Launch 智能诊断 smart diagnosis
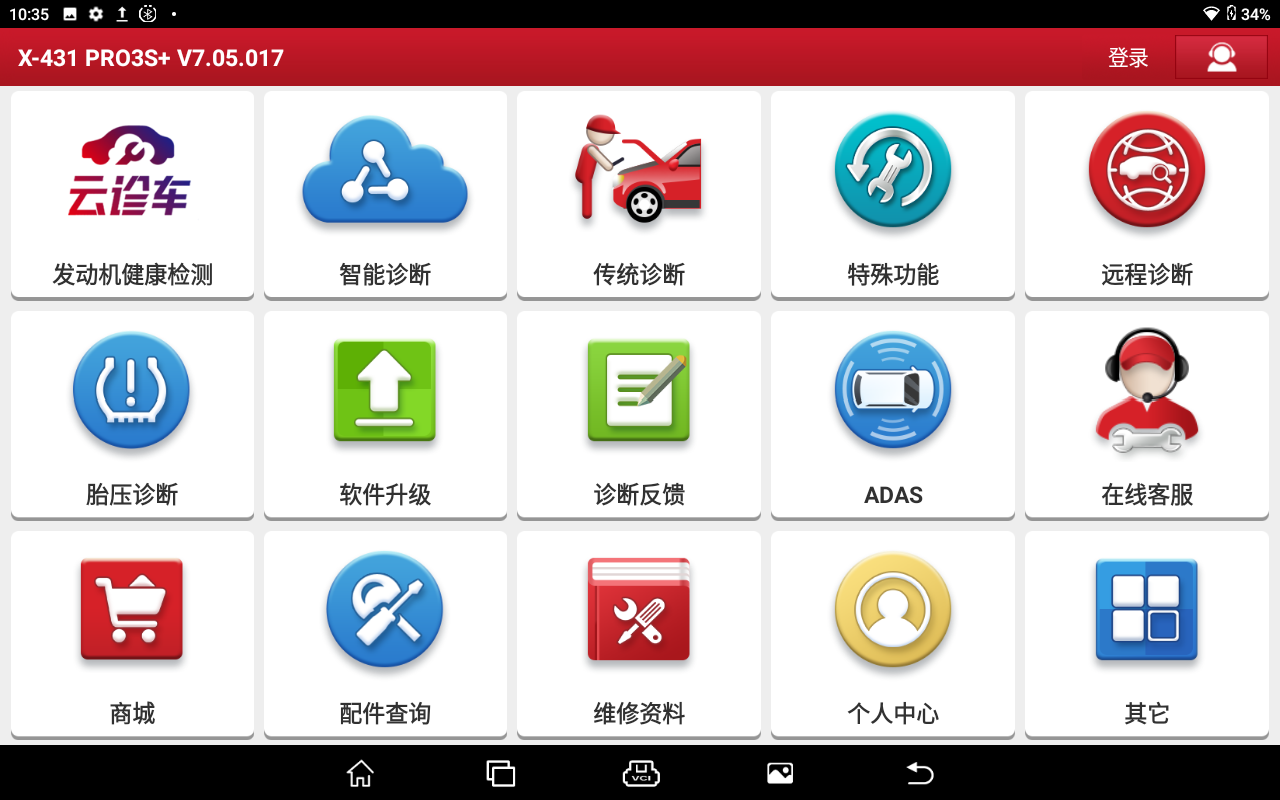The image size is (1280, 800). coord(385,195)
